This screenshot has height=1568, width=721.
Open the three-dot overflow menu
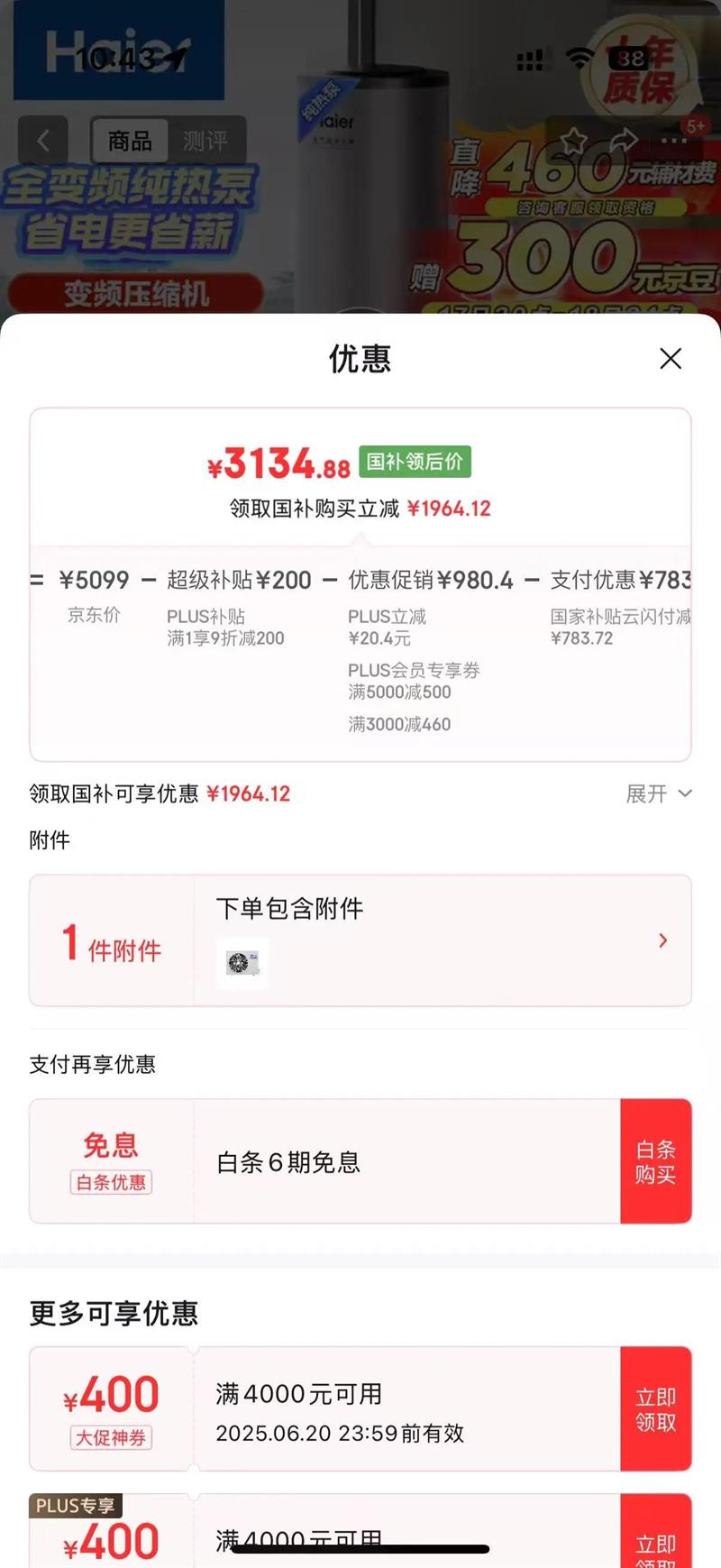[673, 141]
